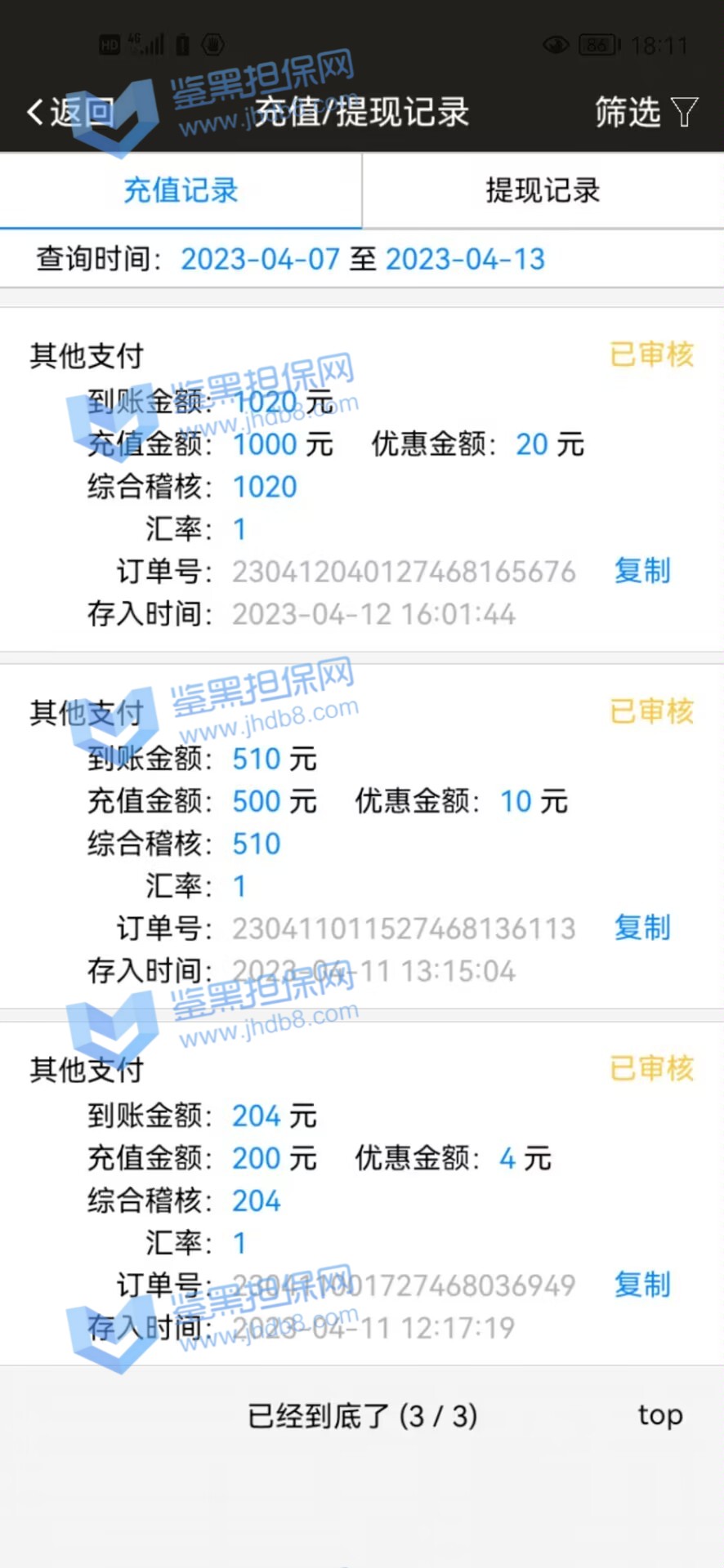
Task: Change the start date 2023-04-07
Action: (x=260, y=260)
